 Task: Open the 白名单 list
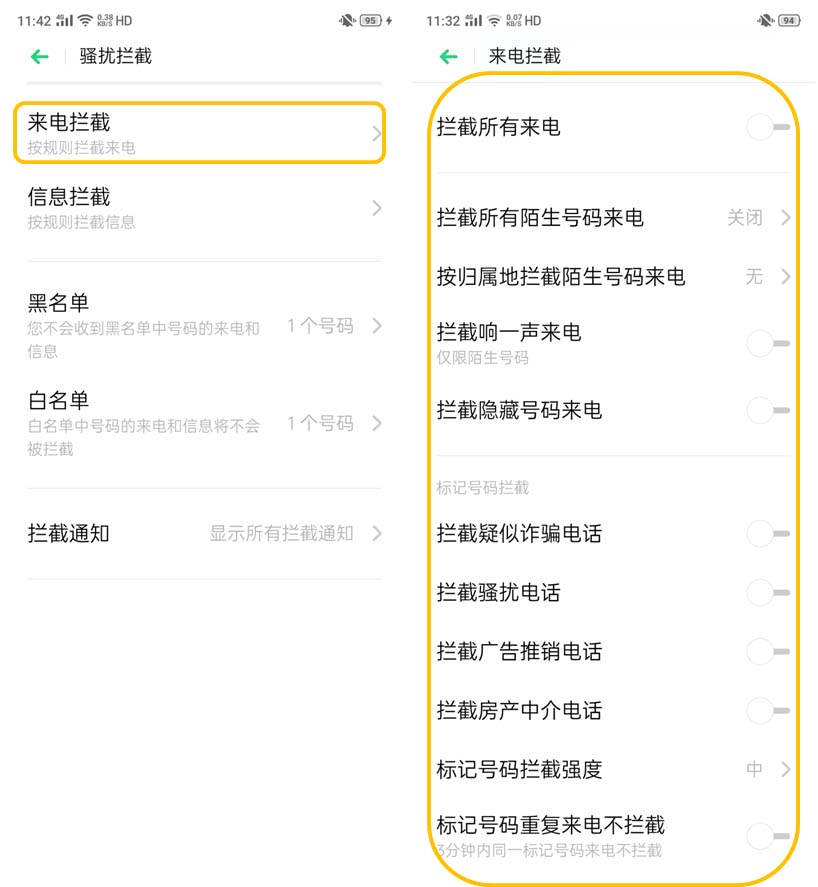click(x=200, y=423)
